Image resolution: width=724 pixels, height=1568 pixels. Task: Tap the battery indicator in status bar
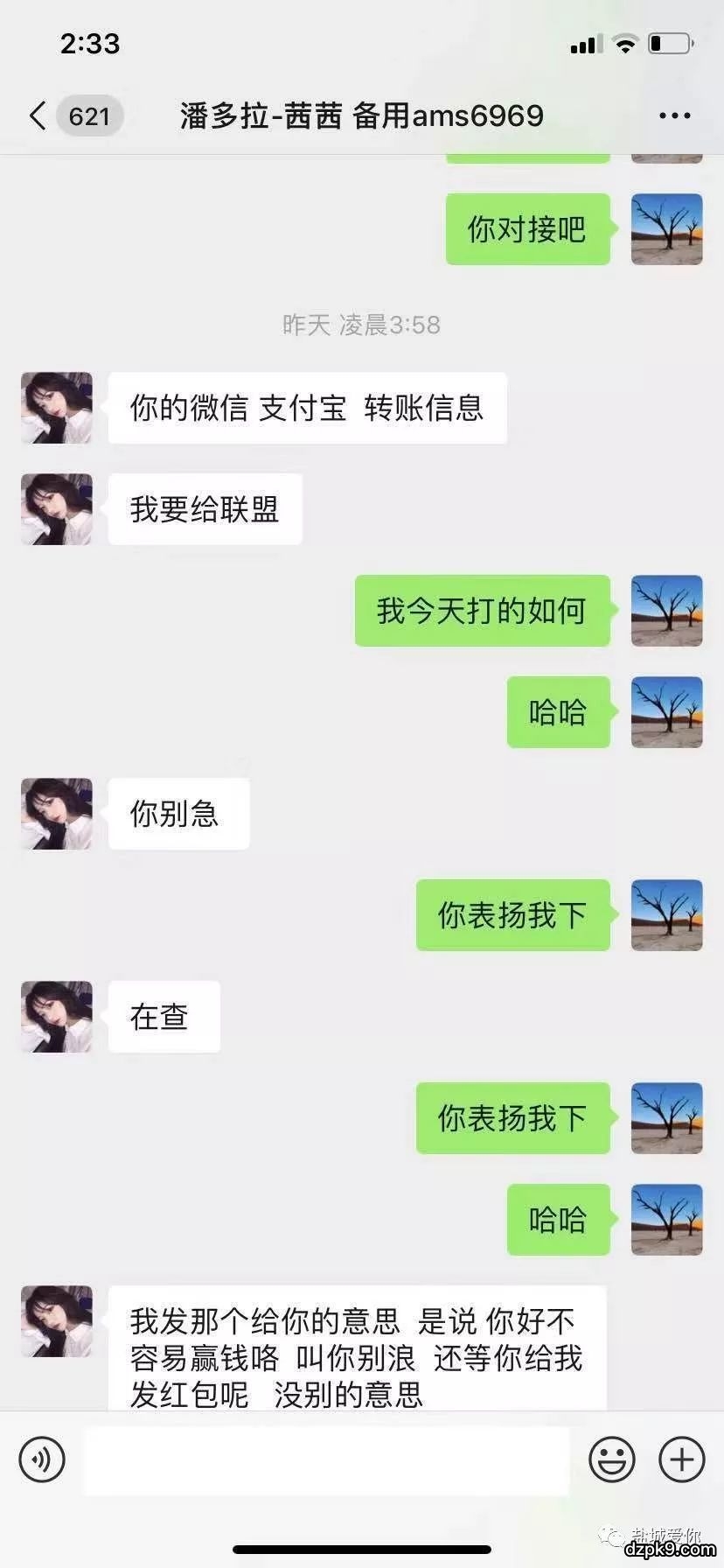click(x=667, y=43)
